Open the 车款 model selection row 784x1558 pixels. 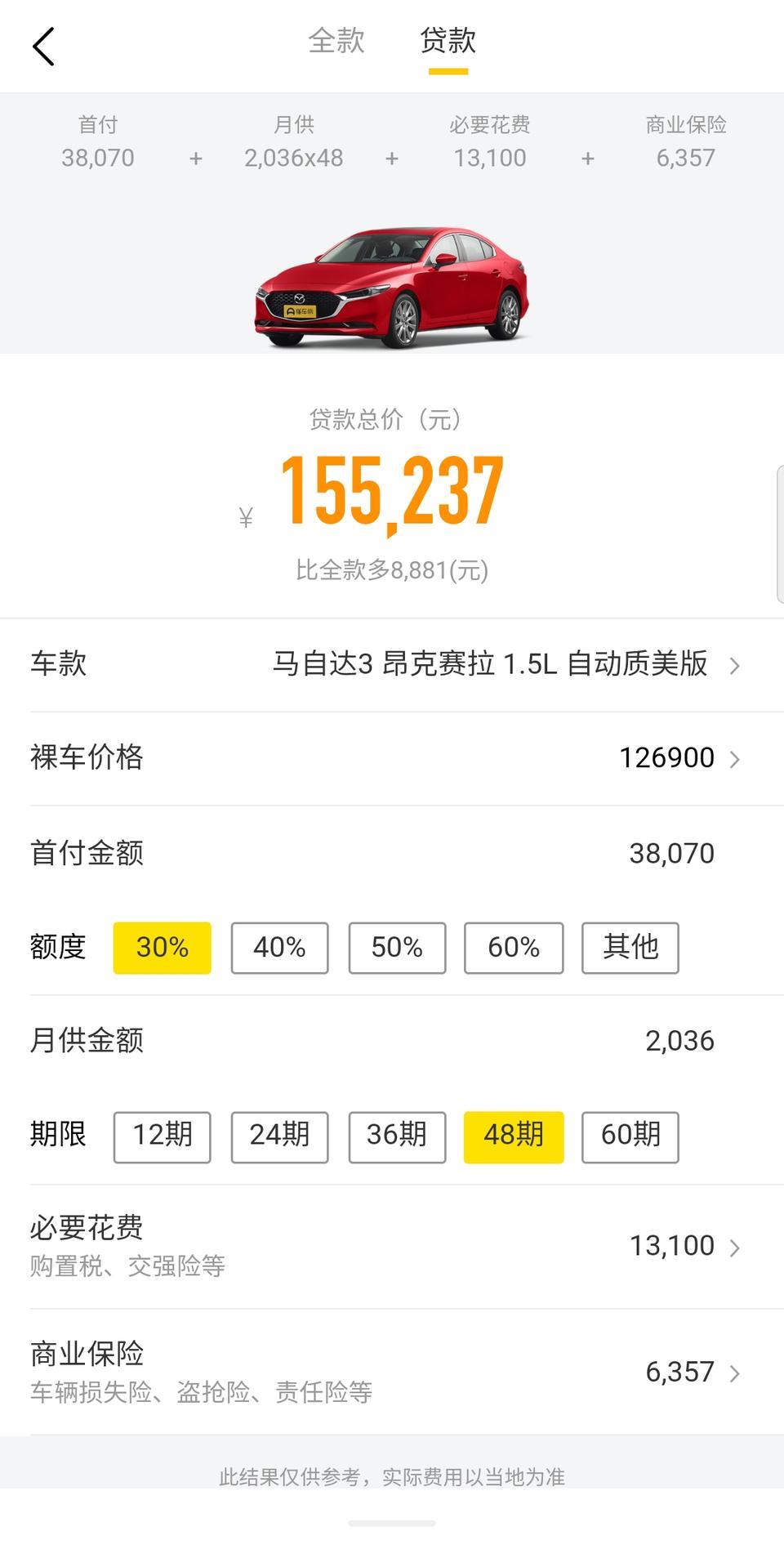click(392, 665)
